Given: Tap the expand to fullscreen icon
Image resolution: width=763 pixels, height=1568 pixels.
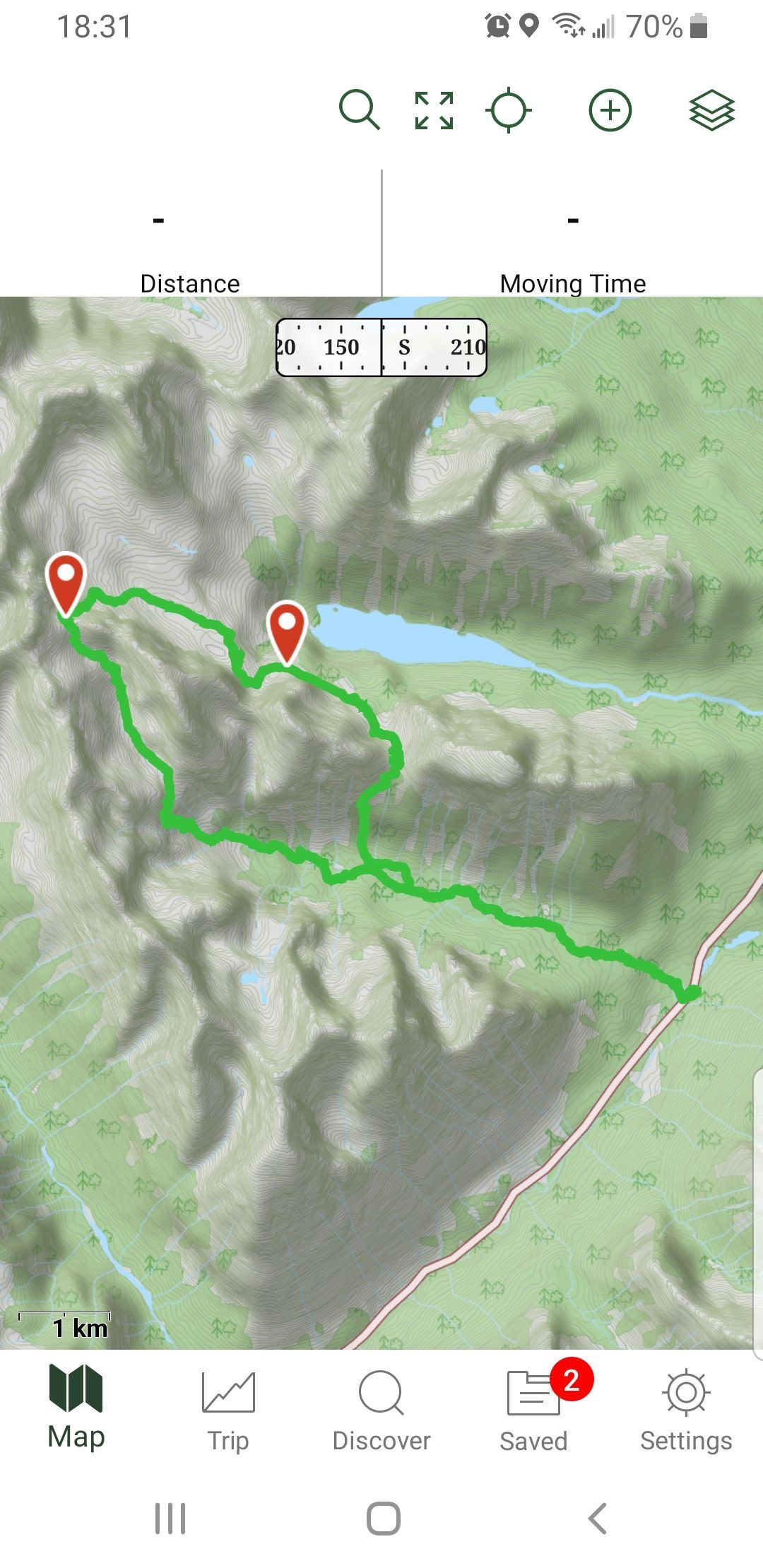Looking at the screenshot, I should pos(434,110).
